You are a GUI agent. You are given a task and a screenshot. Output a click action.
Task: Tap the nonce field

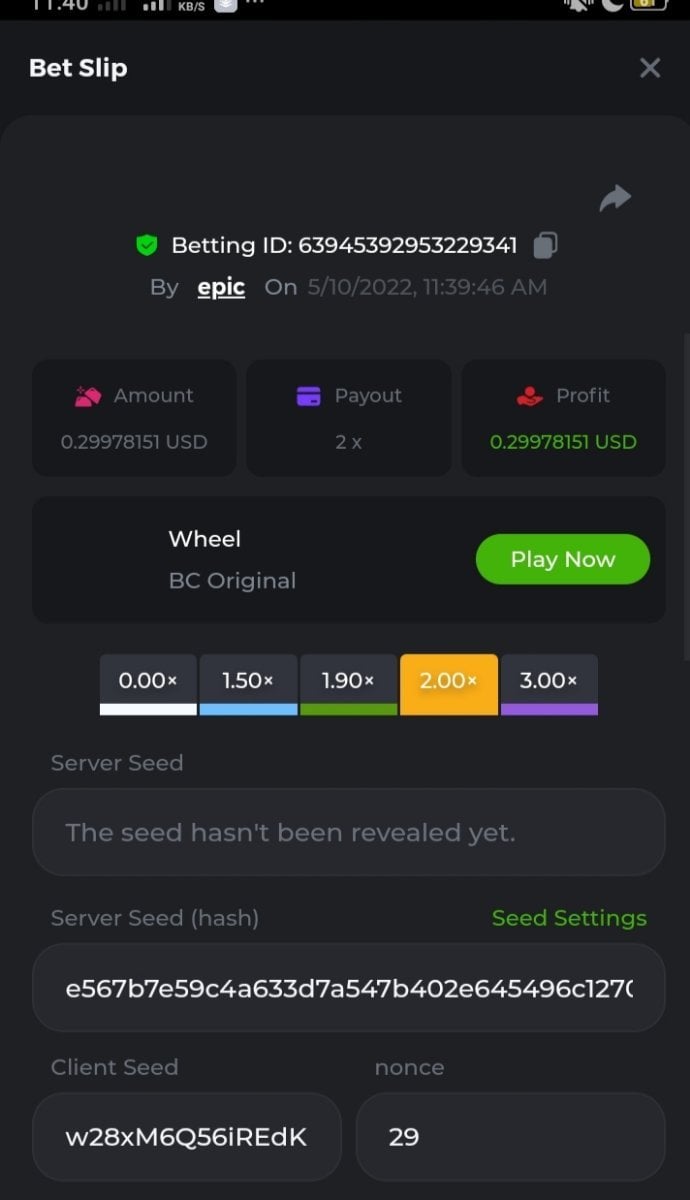click(510, 1137)
